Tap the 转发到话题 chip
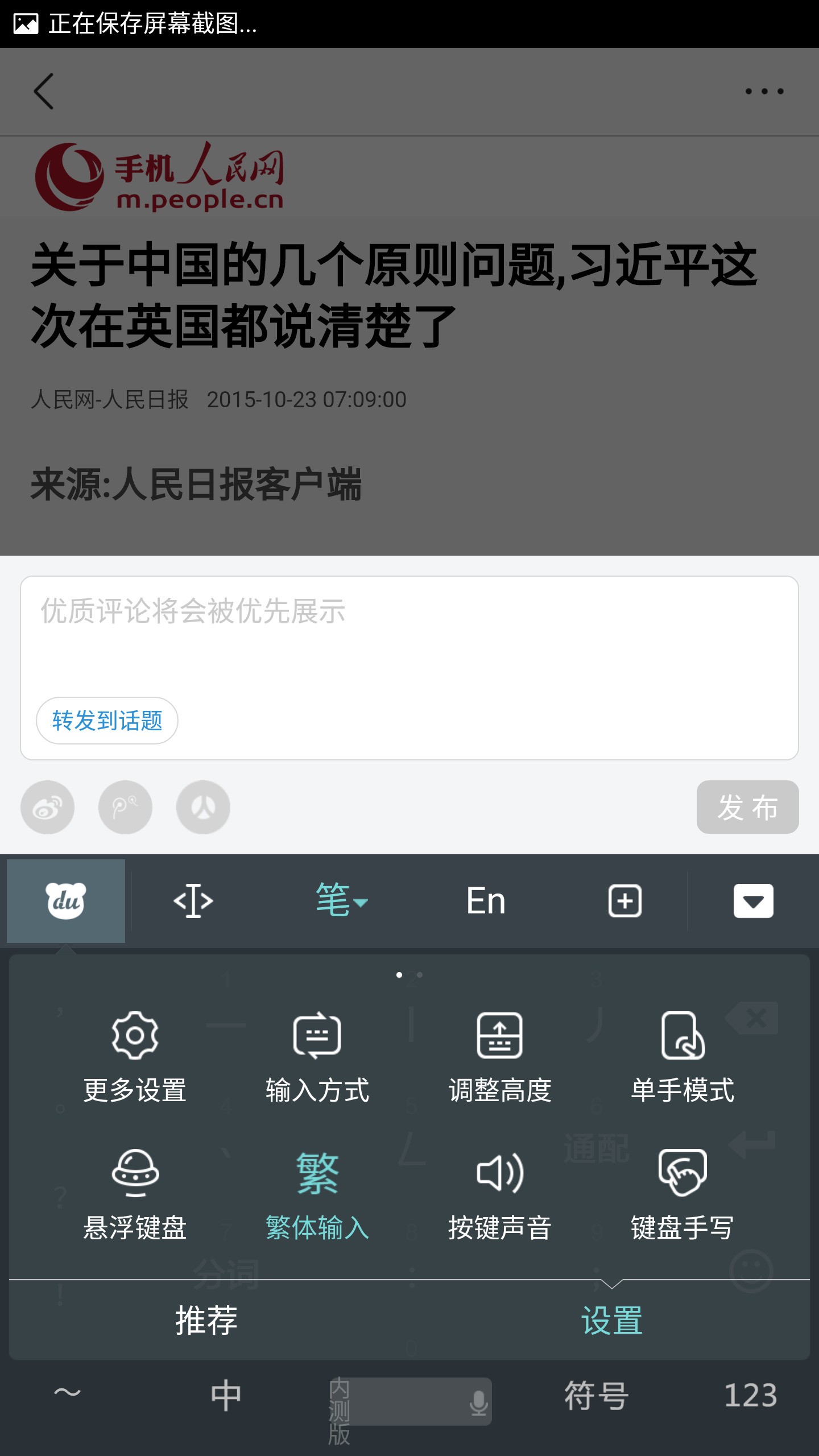This screenshot has width=819, height=1456. [107, 721]
